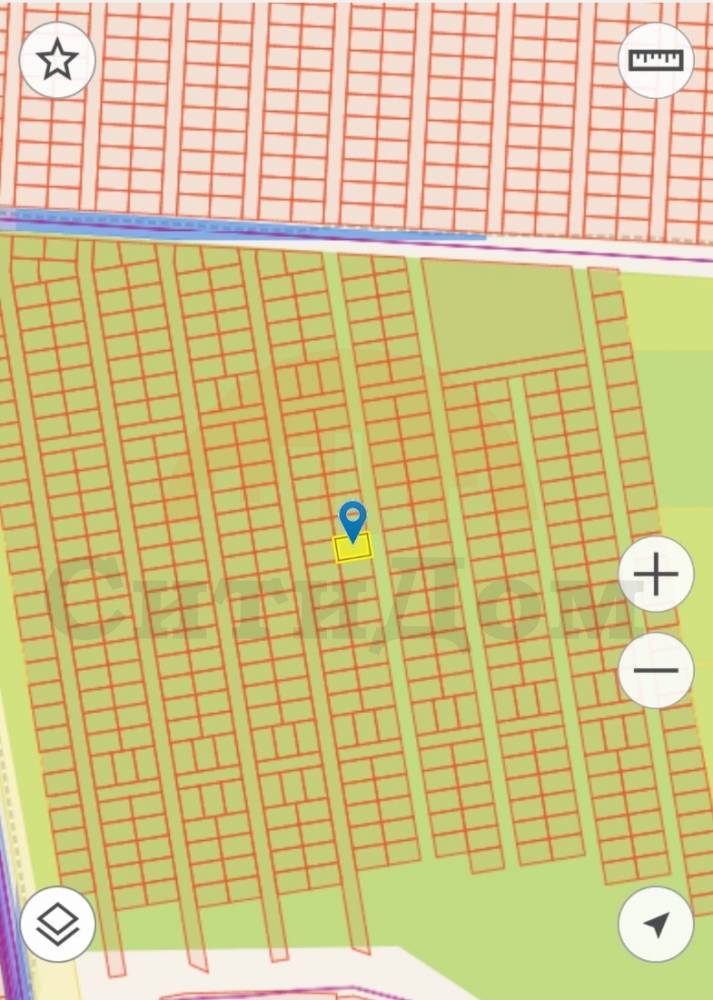Tap the star favorites button
The width and height of the screenshot is (713, 1000).
click(x=57, y=60)
